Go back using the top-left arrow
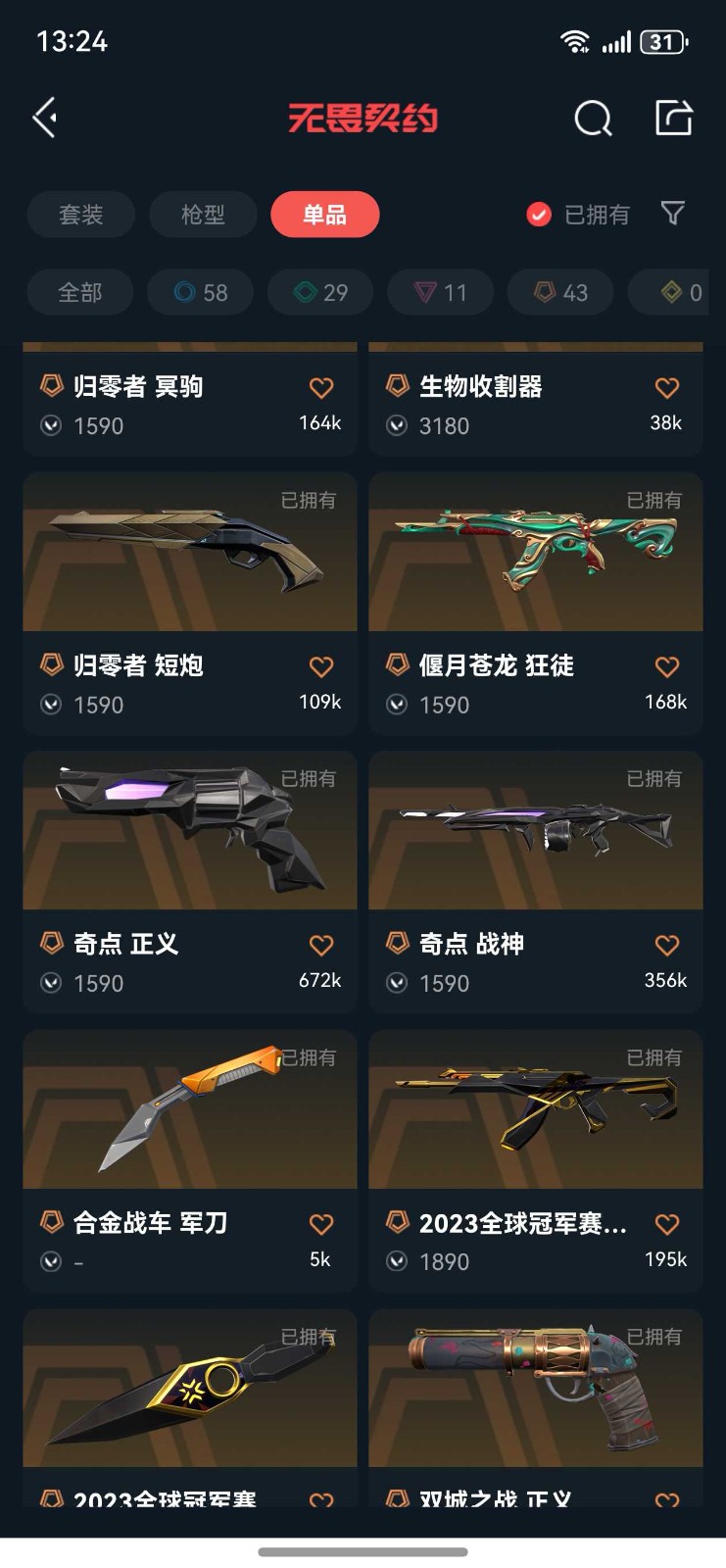The width and height of the screenshot is (726, 1568). 45,118
